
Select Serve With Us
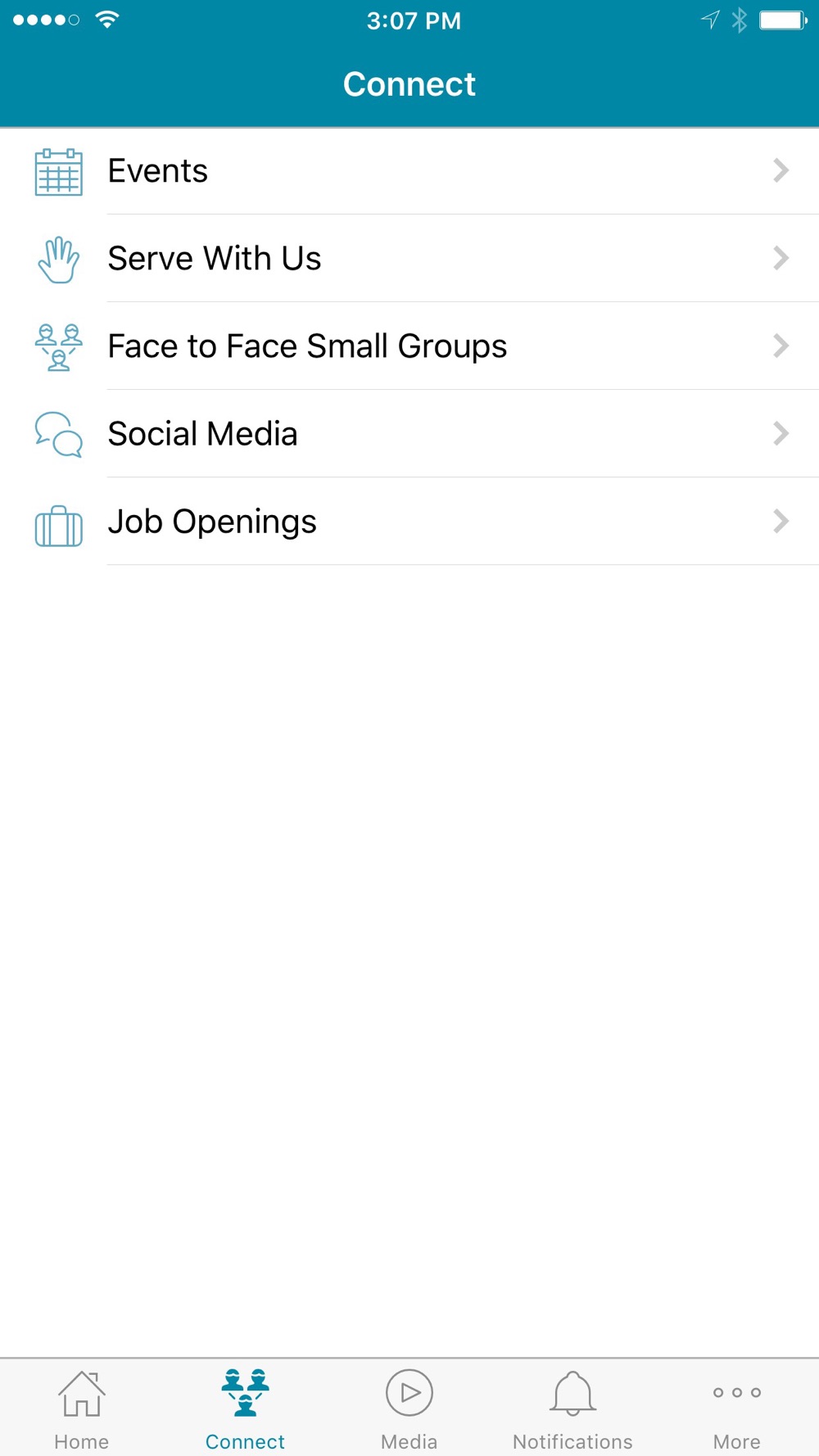pyautogui.click(x=409, y=258)
